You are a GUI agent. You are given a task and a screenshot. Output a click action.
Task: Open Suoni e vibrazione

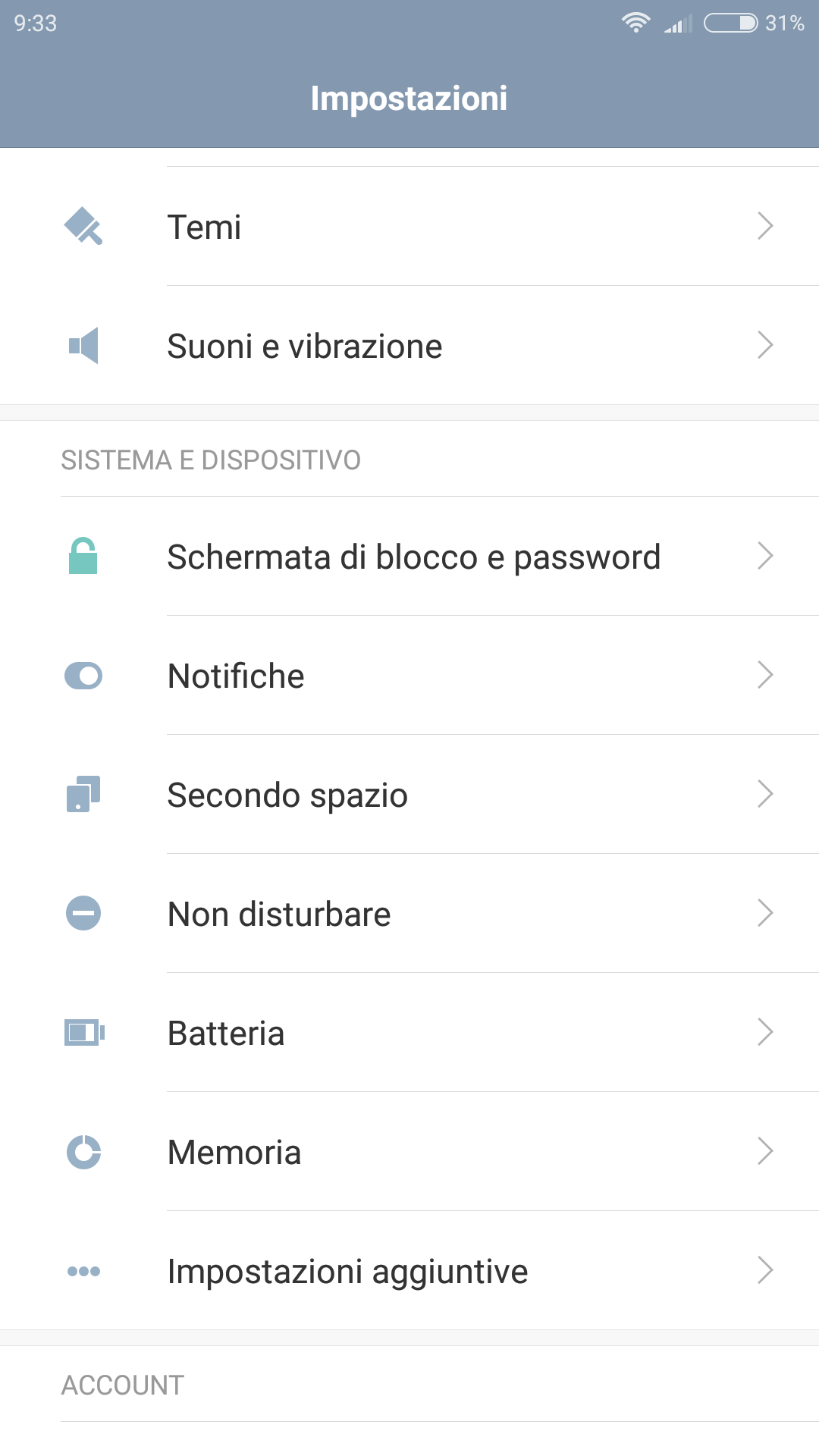[x=409, y=345]
